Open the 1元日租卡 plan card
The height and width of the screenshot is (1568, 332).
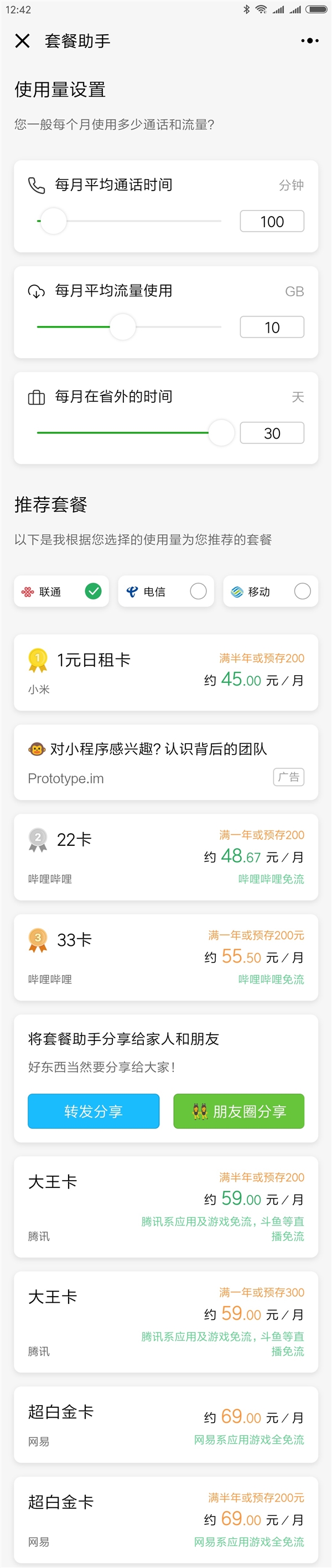click(165, 672)
